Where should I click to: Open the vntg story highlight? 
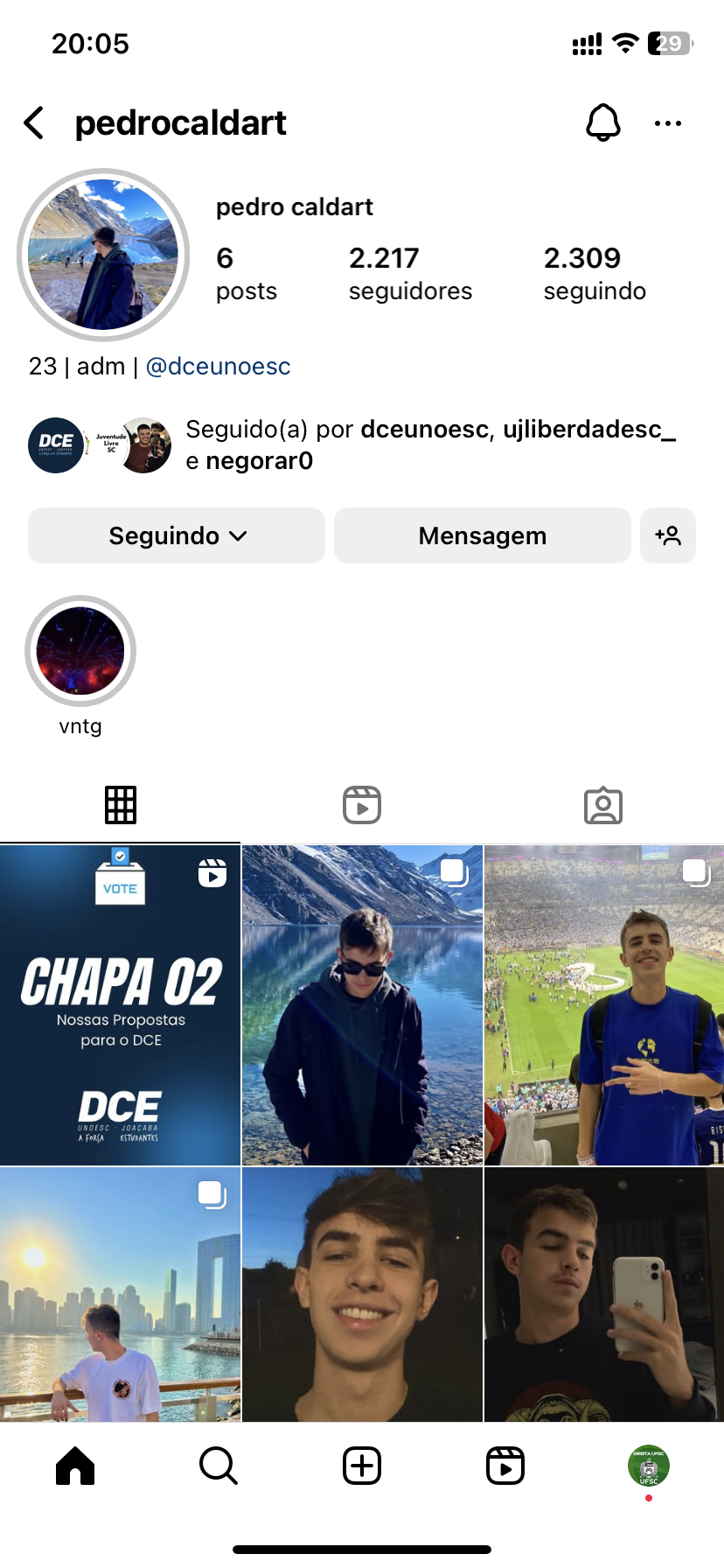[80, 652]
